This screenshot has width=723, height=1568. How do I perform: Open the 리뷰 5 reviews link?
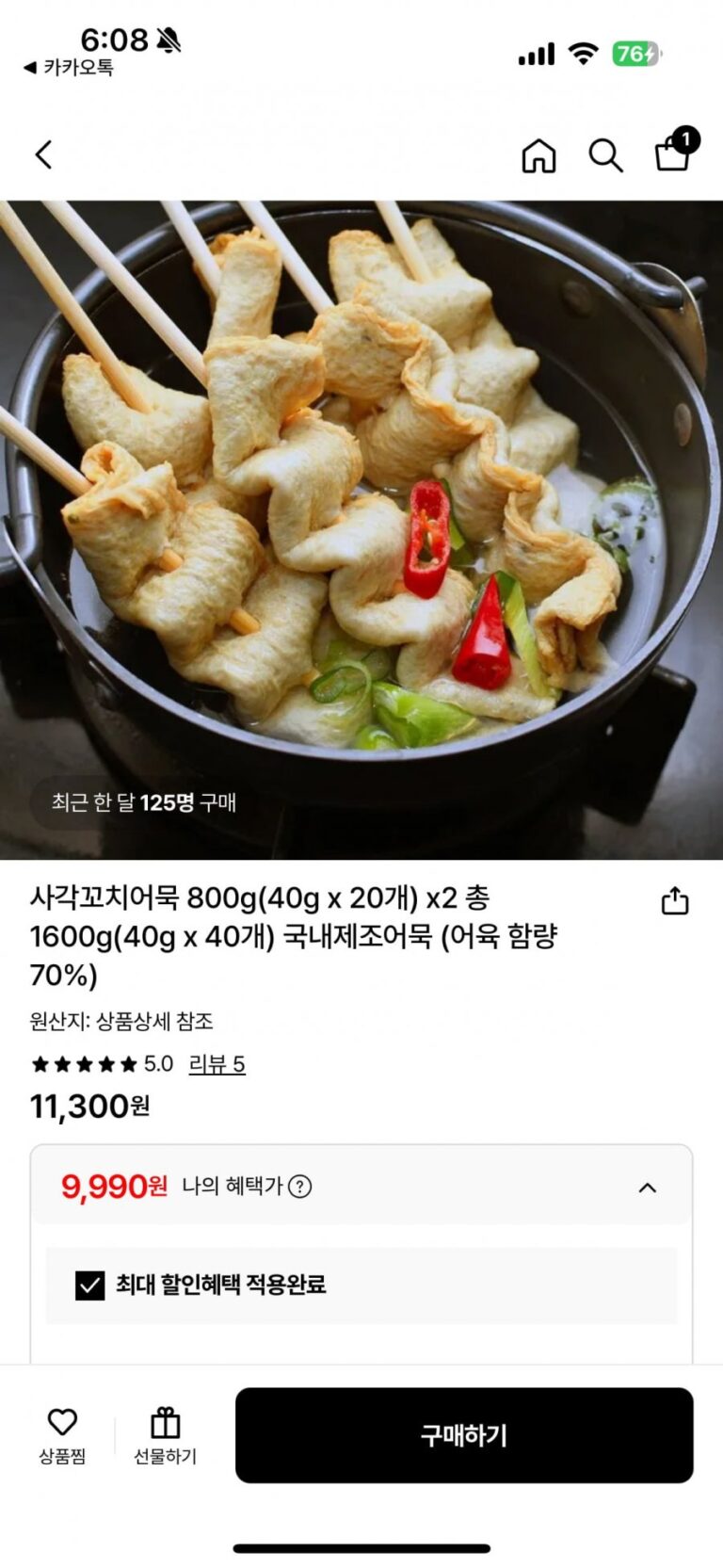[217, 1064]
